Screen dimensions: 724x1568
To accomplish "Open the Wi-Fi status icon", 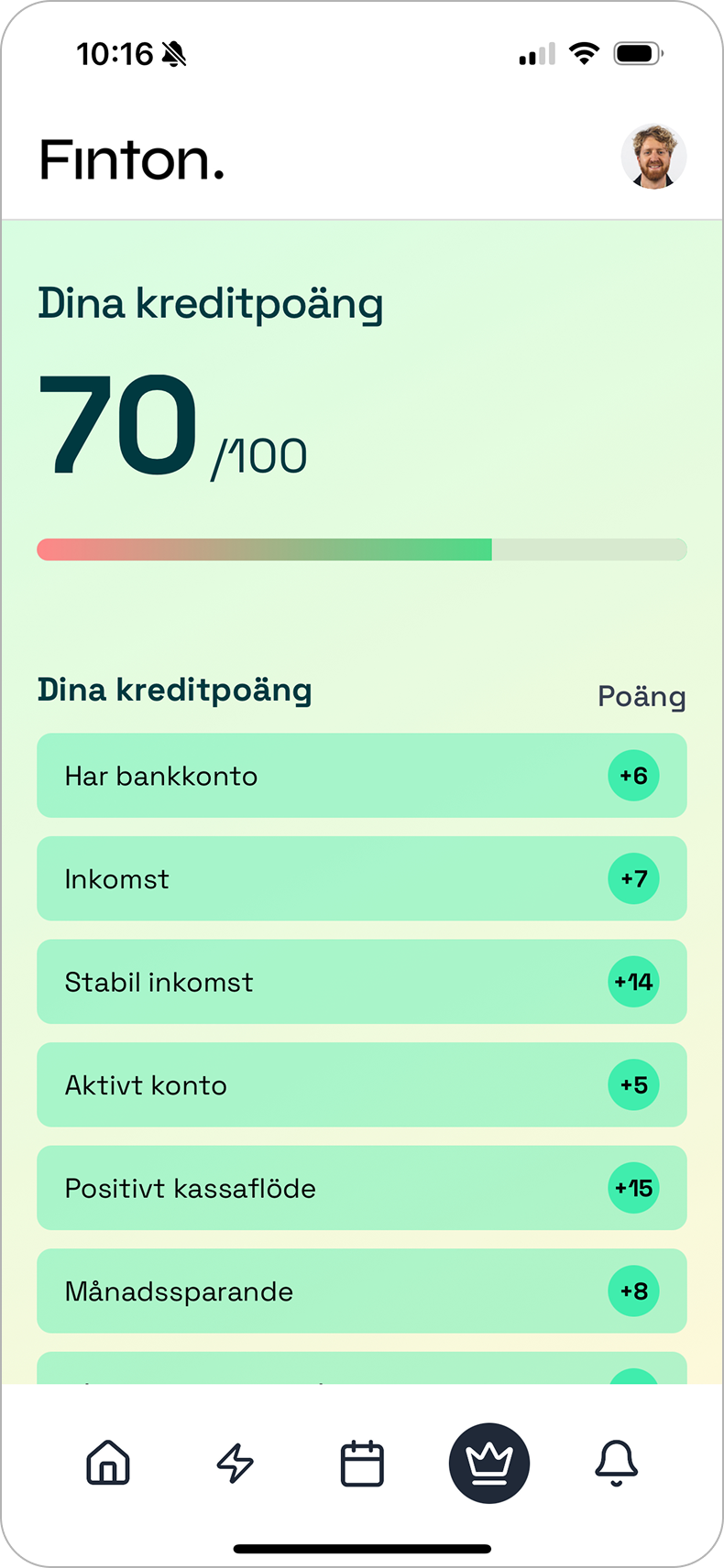I will point(584,54).
